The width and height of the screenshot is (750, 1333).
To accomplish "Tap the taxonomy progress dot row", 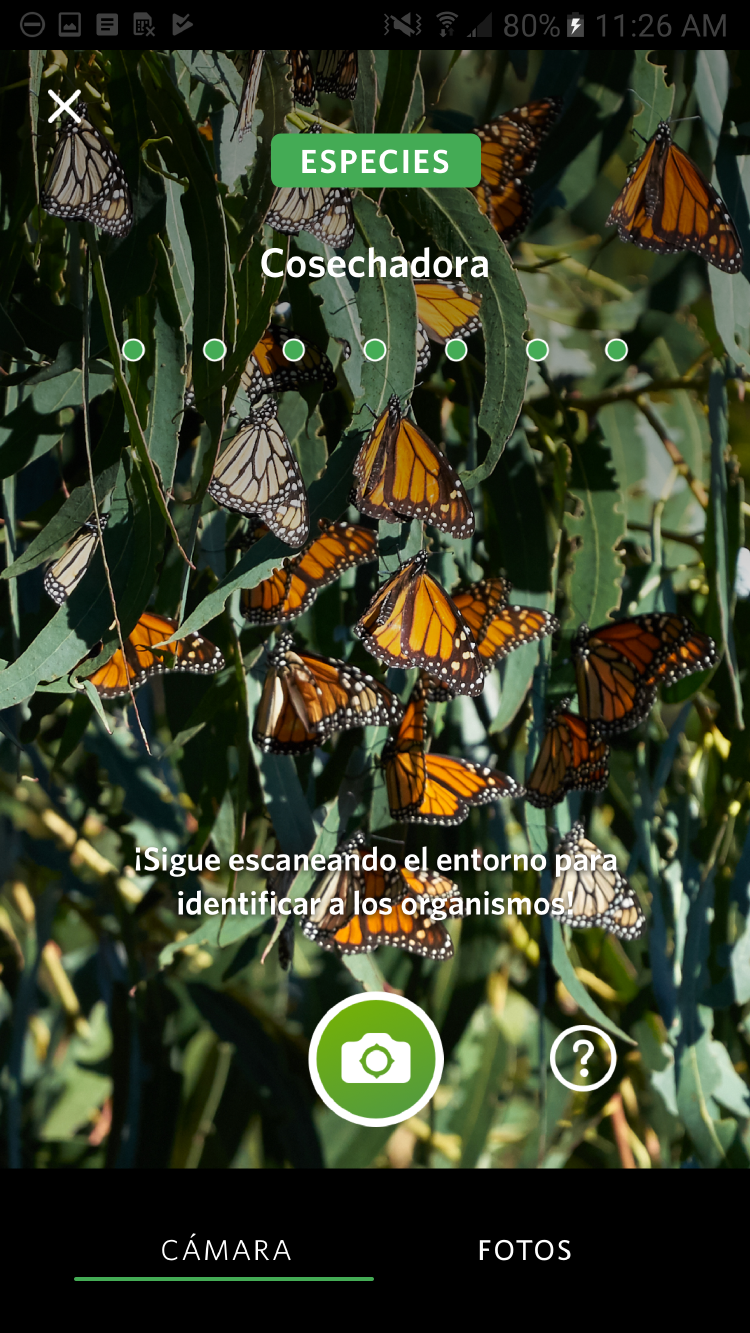I will coord(374,350).
